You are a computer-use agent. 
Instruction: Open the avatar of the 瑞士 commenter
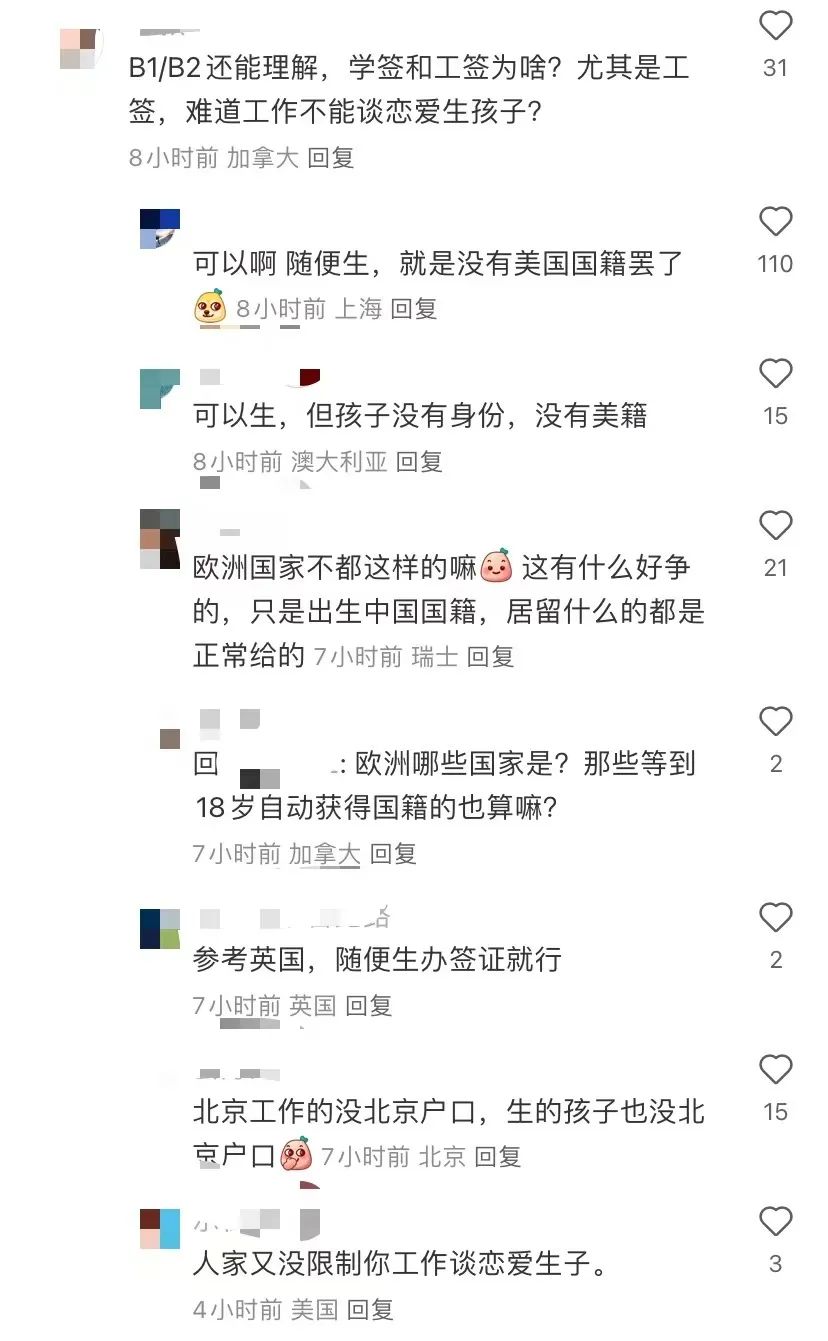[160, 539]
